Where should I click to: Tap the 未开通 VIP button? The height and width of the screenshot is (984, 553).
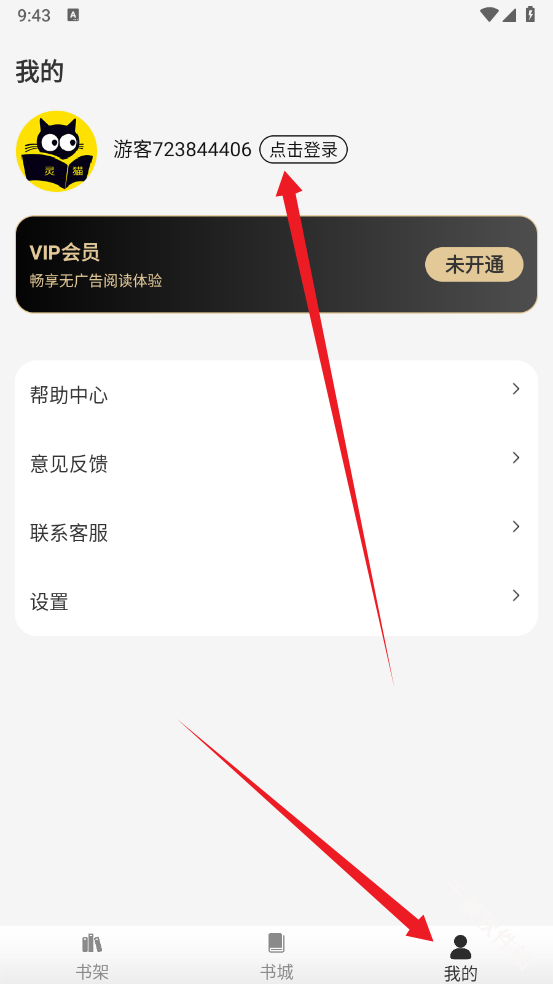474,264
